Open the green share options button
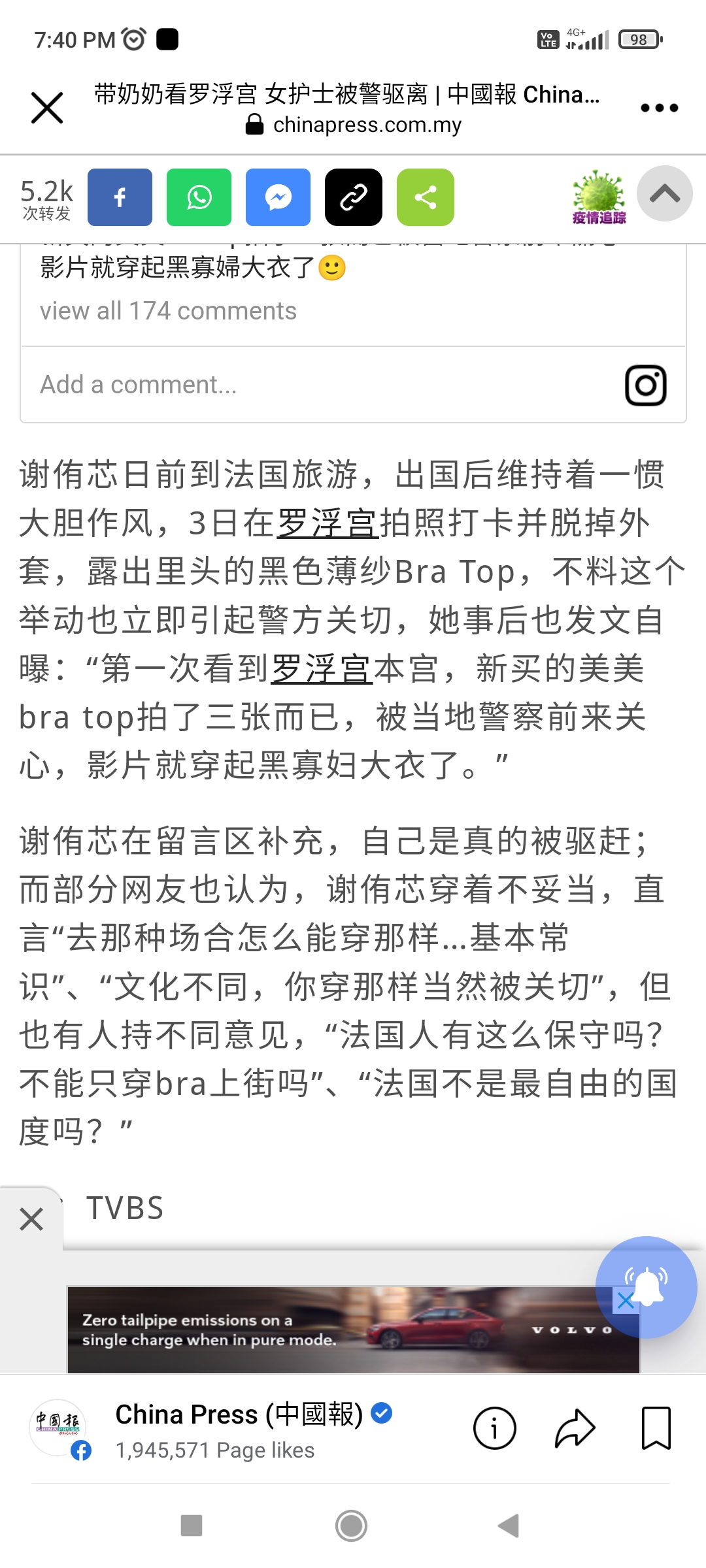706x1568 pixels. point(426,197)
